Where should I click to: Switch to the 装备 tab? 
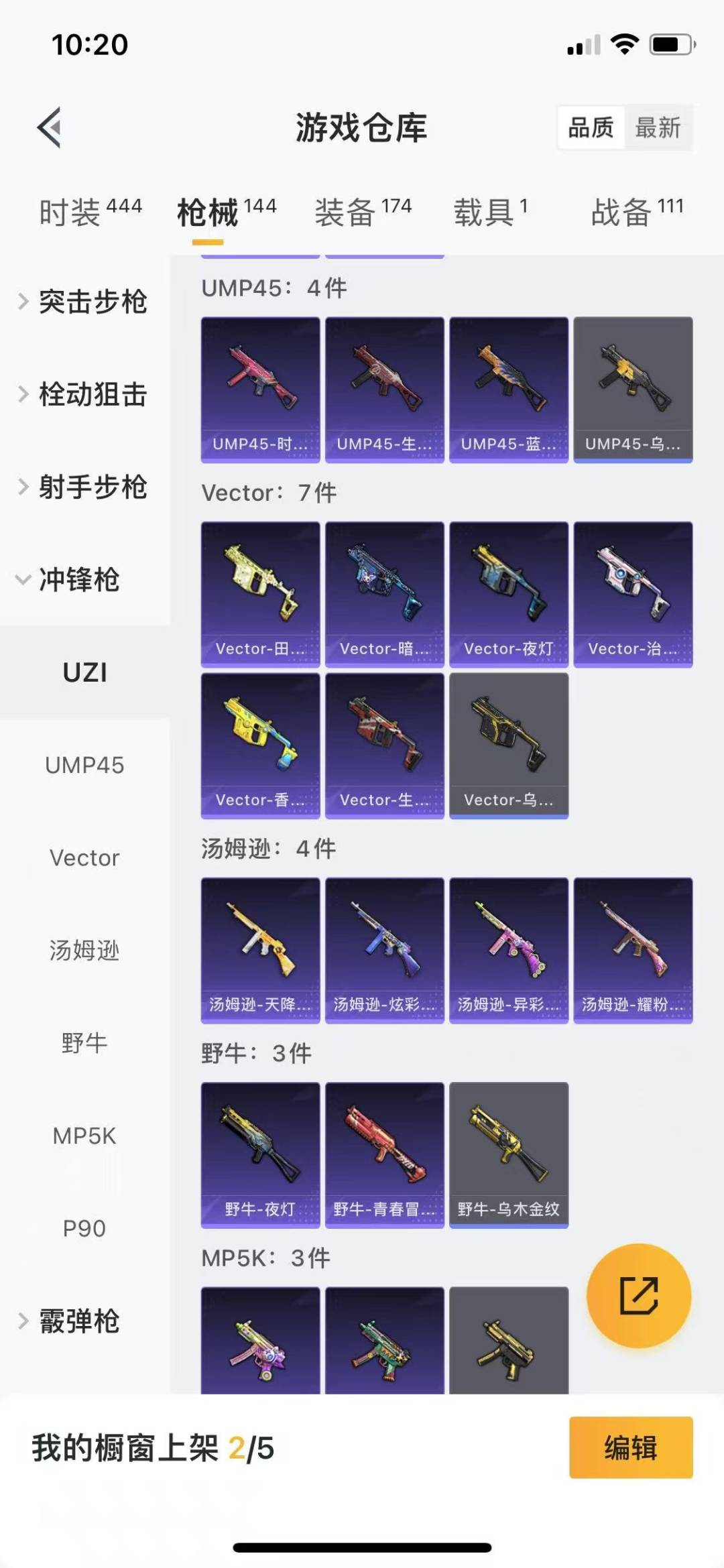click(363, 213)
